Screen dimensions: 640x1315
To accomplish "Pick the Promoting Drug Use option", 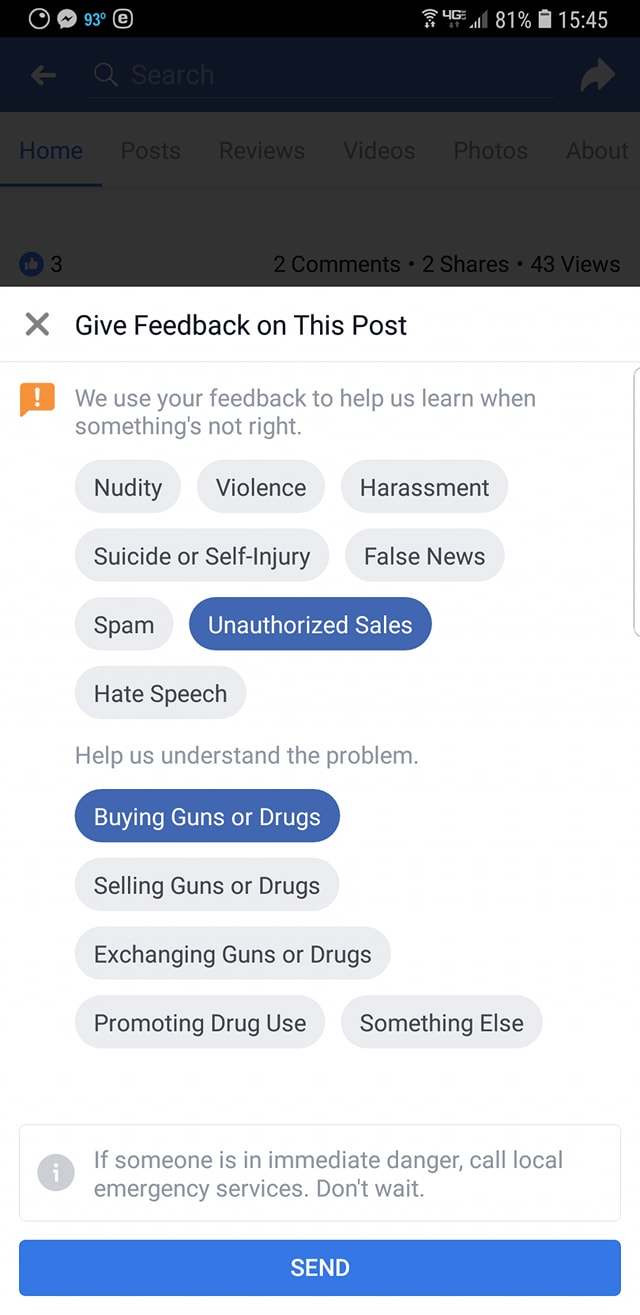I will click(200, 1023).
